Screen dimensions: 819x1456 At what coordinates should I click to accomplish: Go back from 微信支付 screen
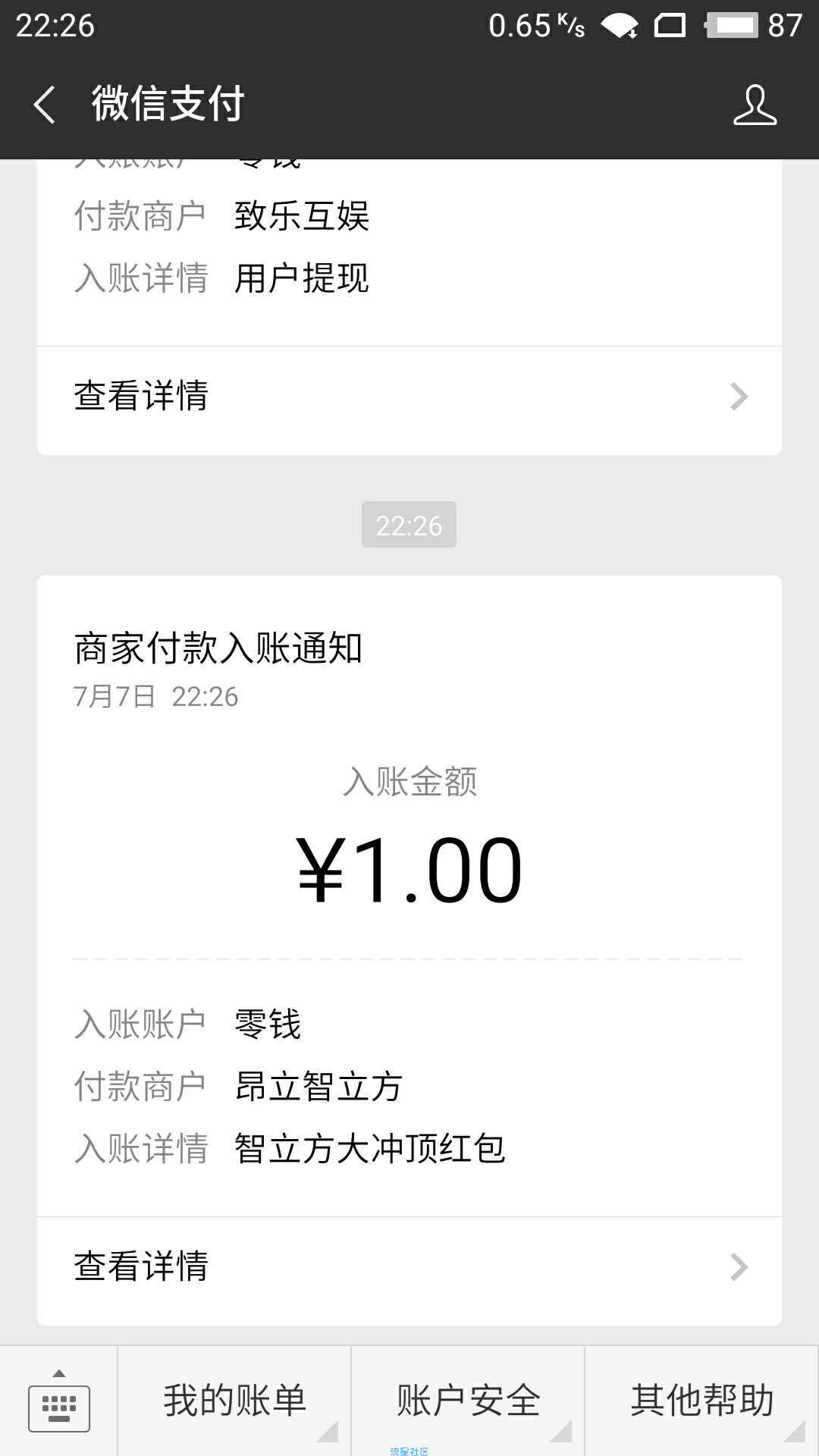coord(45,105)
